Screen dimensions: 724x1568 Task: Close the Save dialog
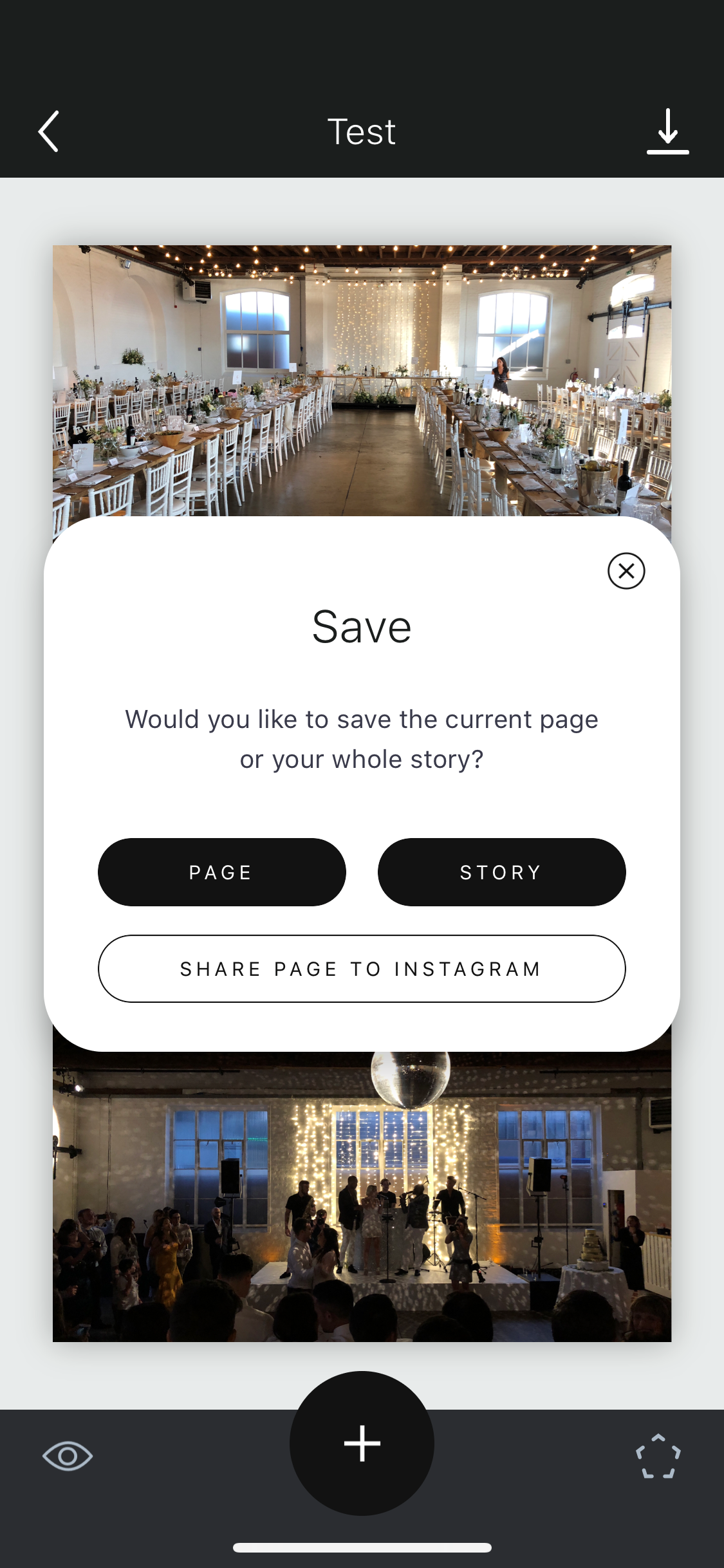pyautogui.click(x=626, y=571)
